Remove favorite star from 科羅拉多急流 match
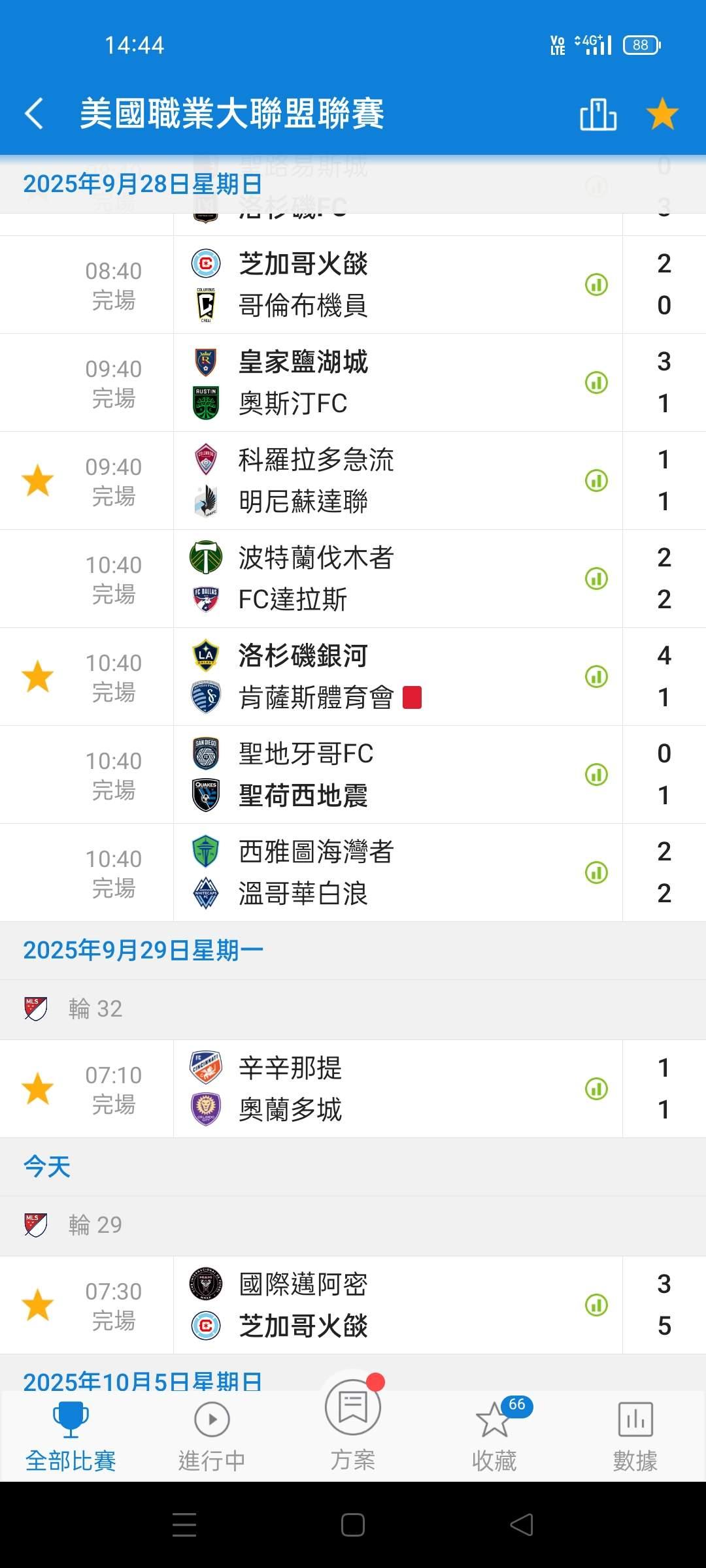706x1568 pixels. tap(38, 481)
